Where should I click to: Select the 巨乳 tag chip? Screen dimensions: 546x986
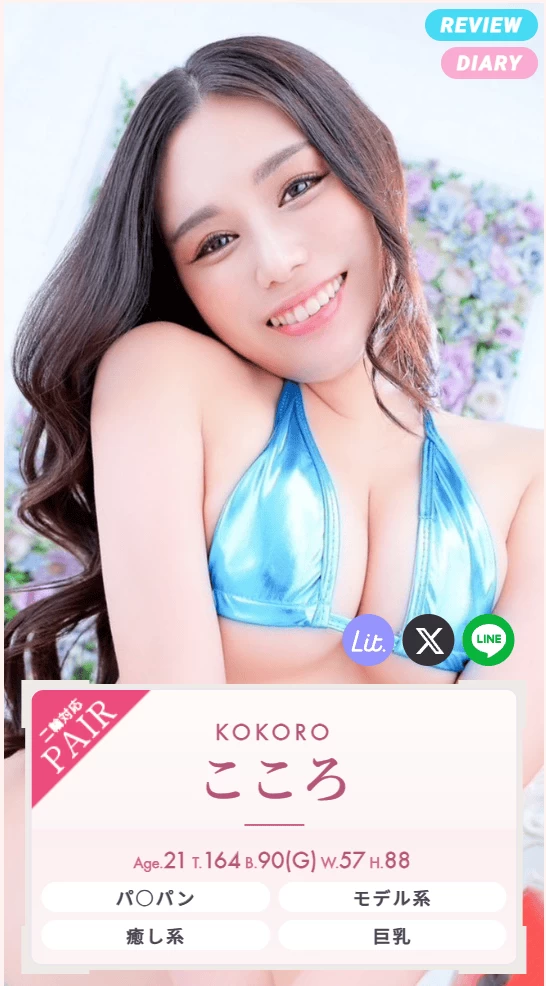coord(392,937)
